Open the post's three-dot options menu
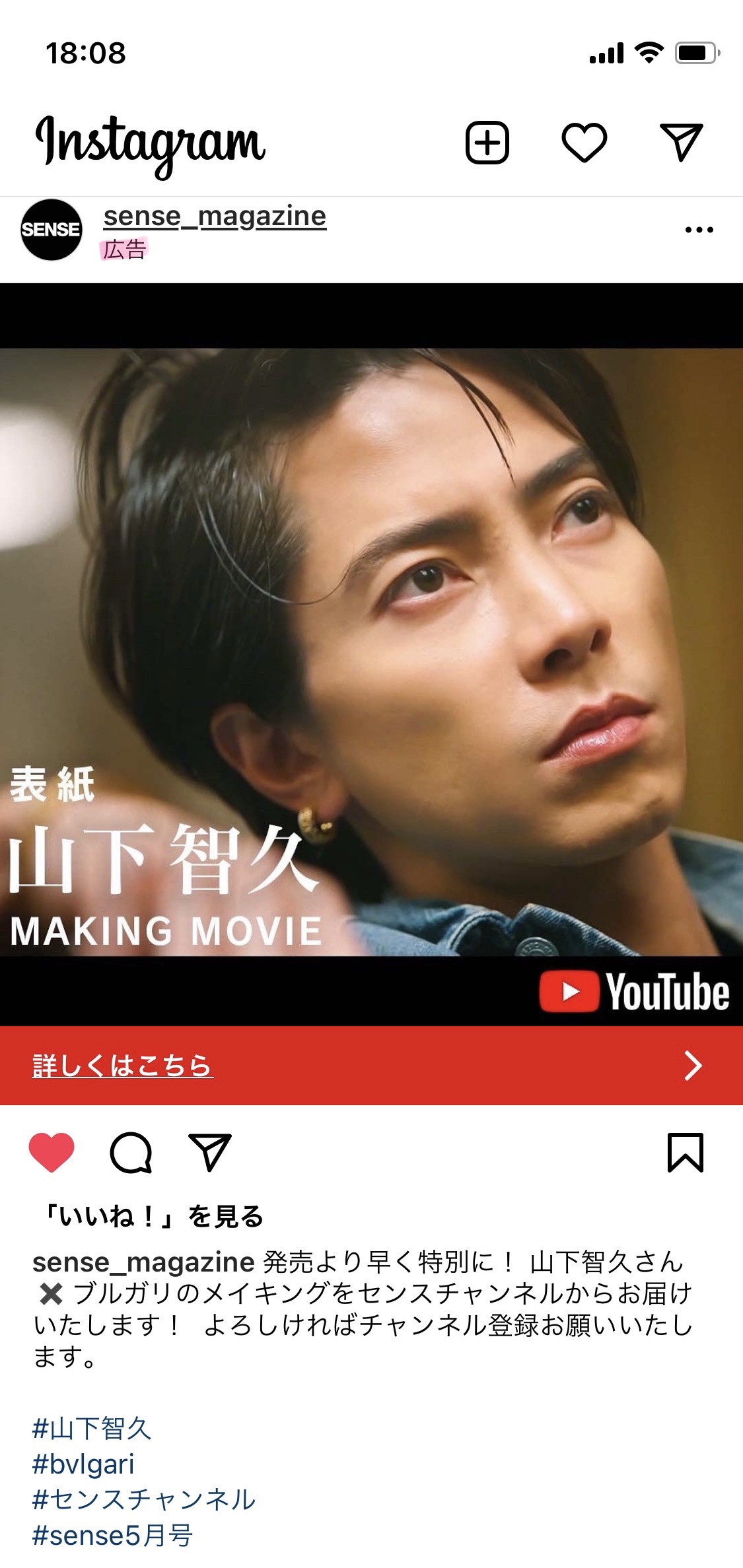This screenshot has height=1568, width=743. point(699,230)
